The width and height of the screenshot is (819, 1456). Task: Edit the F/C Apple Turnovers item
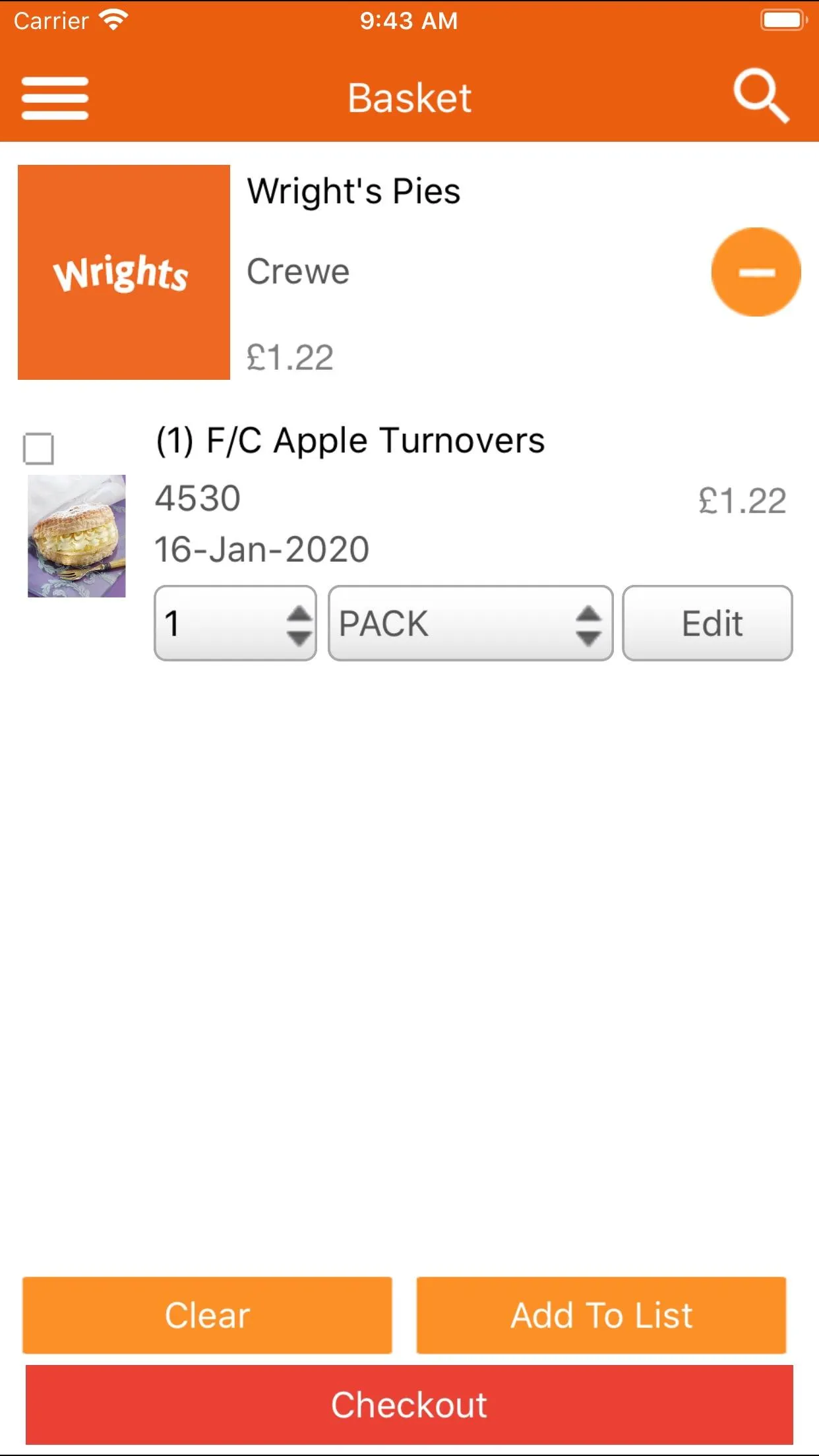click(x=708, y=623)
